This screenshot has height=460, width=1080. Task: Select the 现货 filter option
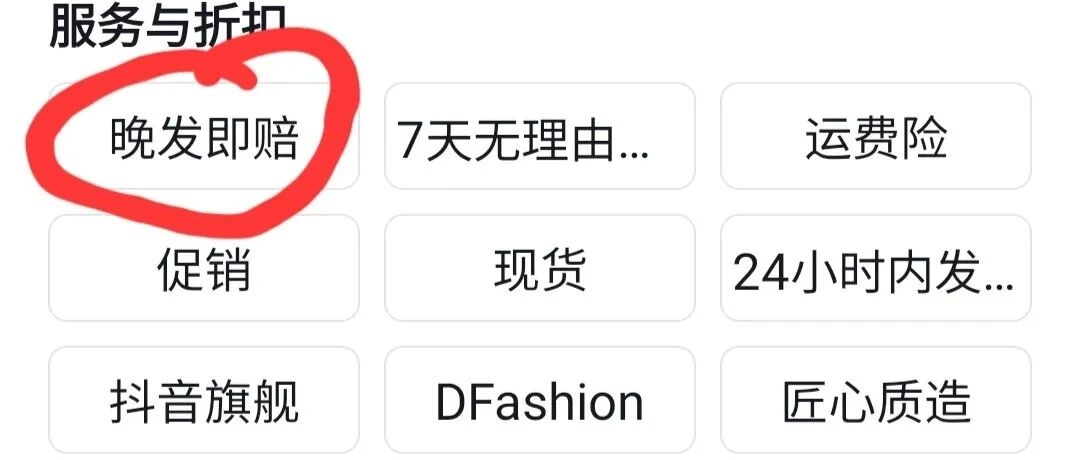pyautogui.click(x=539, y=268)
